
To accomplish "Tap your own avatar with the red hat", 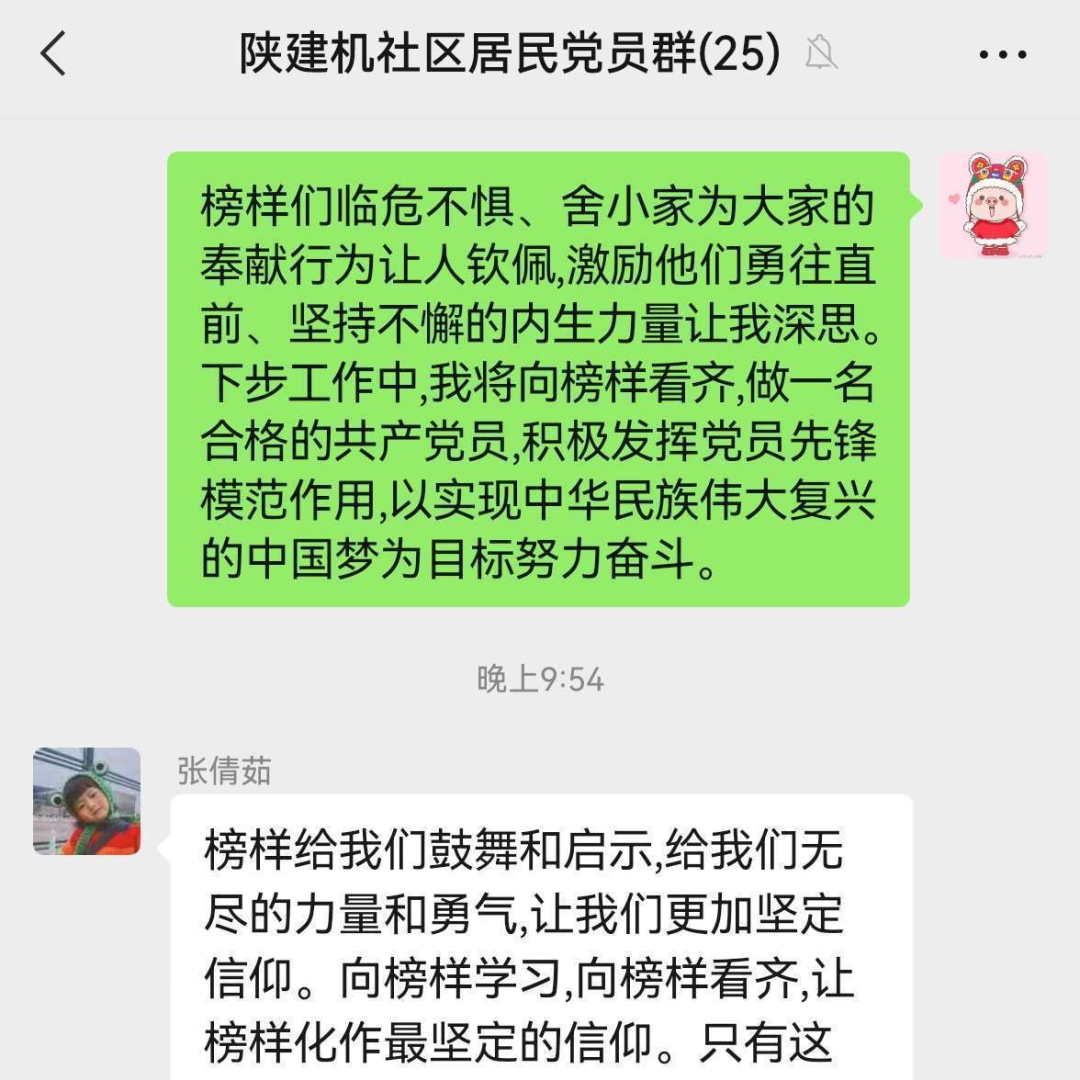I will coord(992,206).
